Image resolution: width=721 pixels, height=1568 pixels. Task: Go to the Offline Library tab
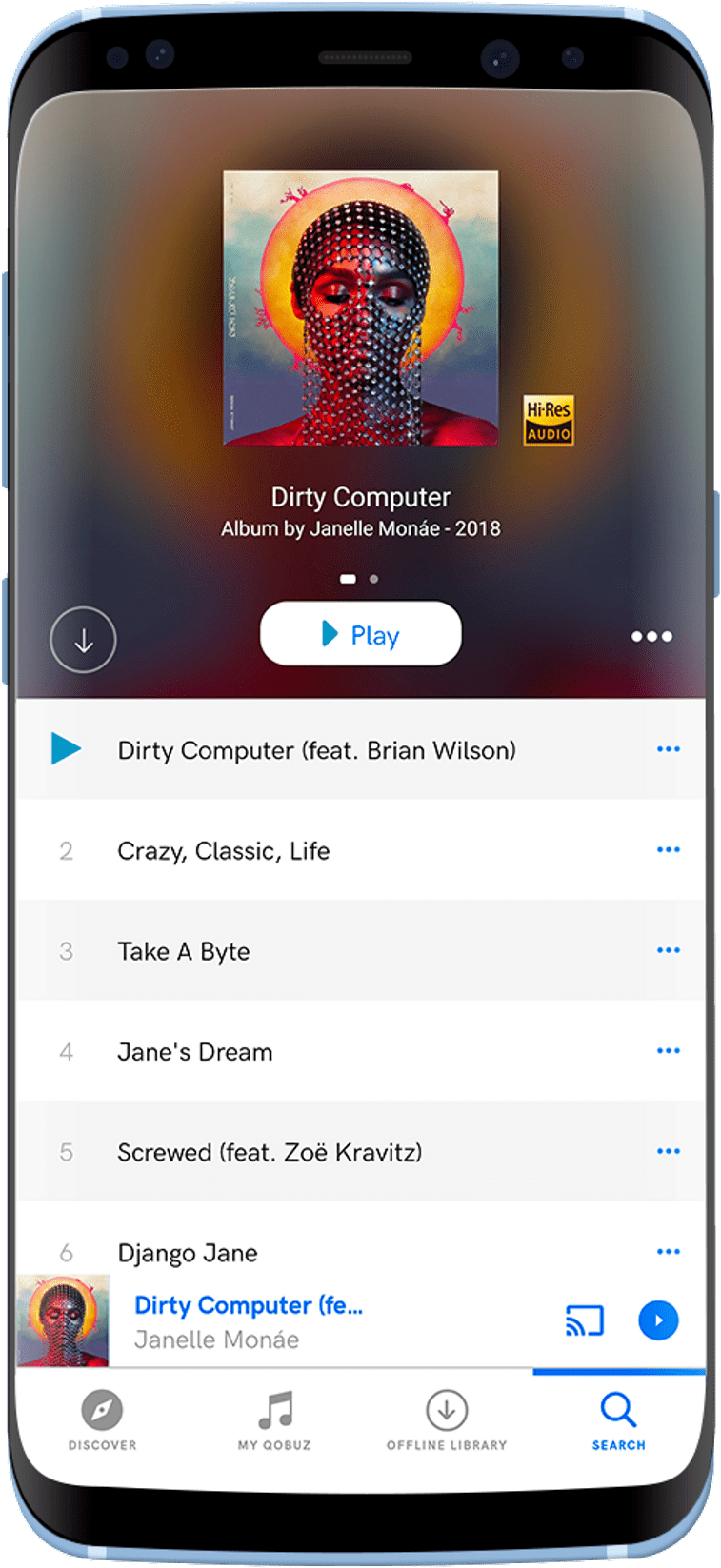coord(446,1420)
